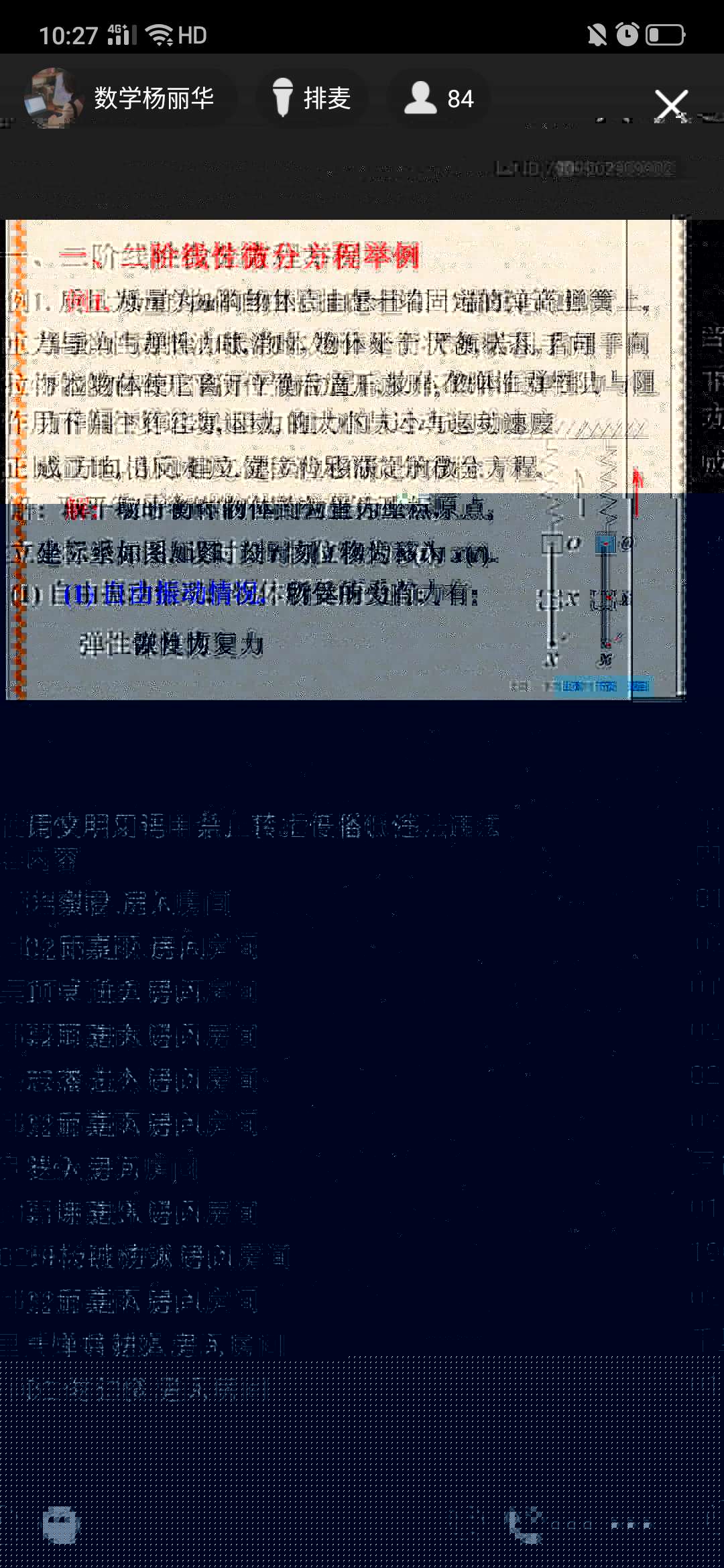Viewport: 724px width, 1568px height.
Task: Close the live room
Action: coord(671,105)
